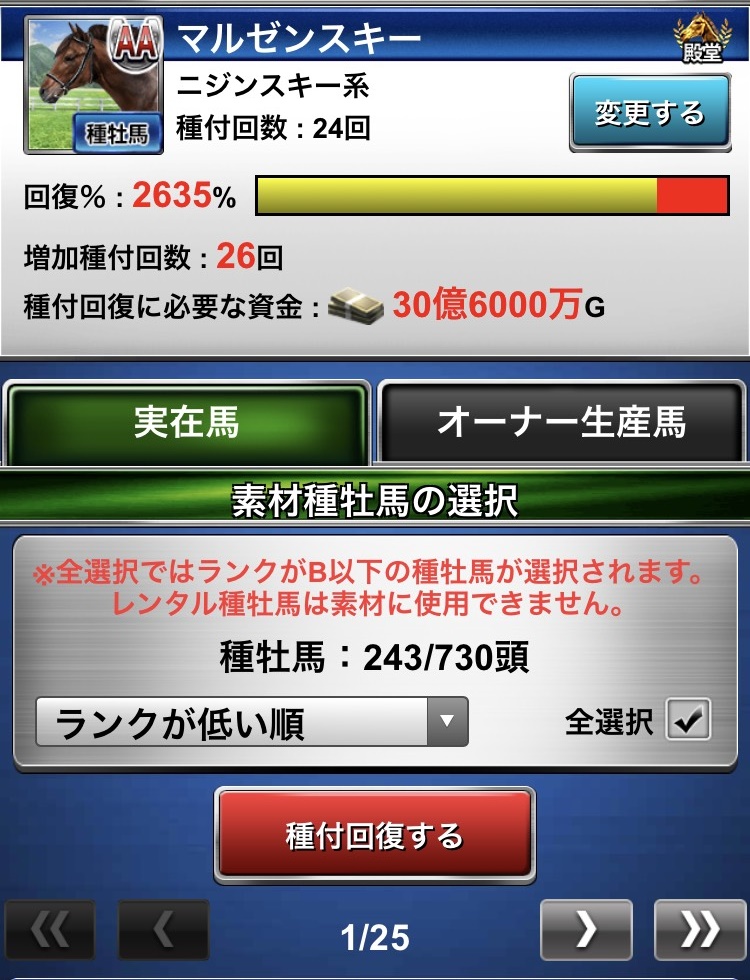Image resolution: width=750 pixels, height=980 pixels.
Task: Tap the red 種付回復する button
Action: click(375, 836)
